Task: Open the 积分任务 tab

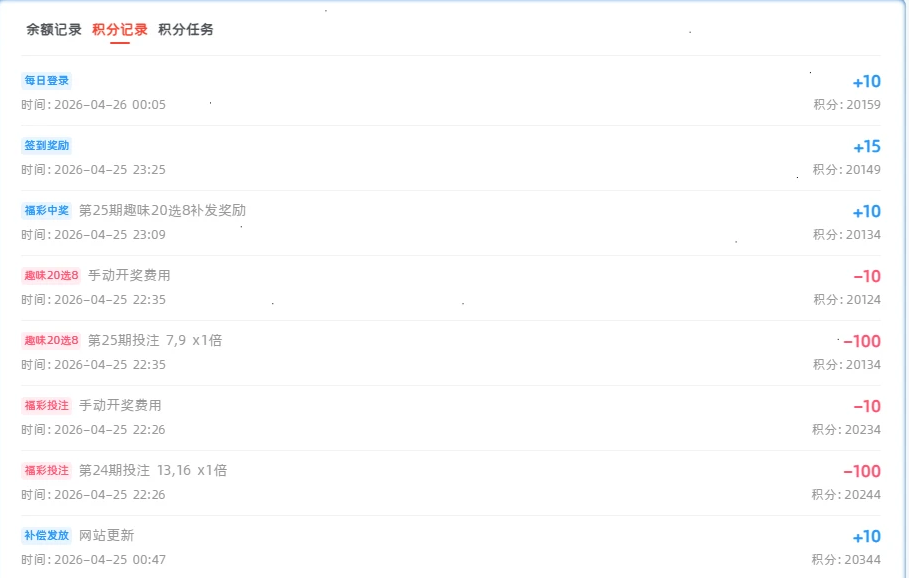Action: tap(186, 30)
